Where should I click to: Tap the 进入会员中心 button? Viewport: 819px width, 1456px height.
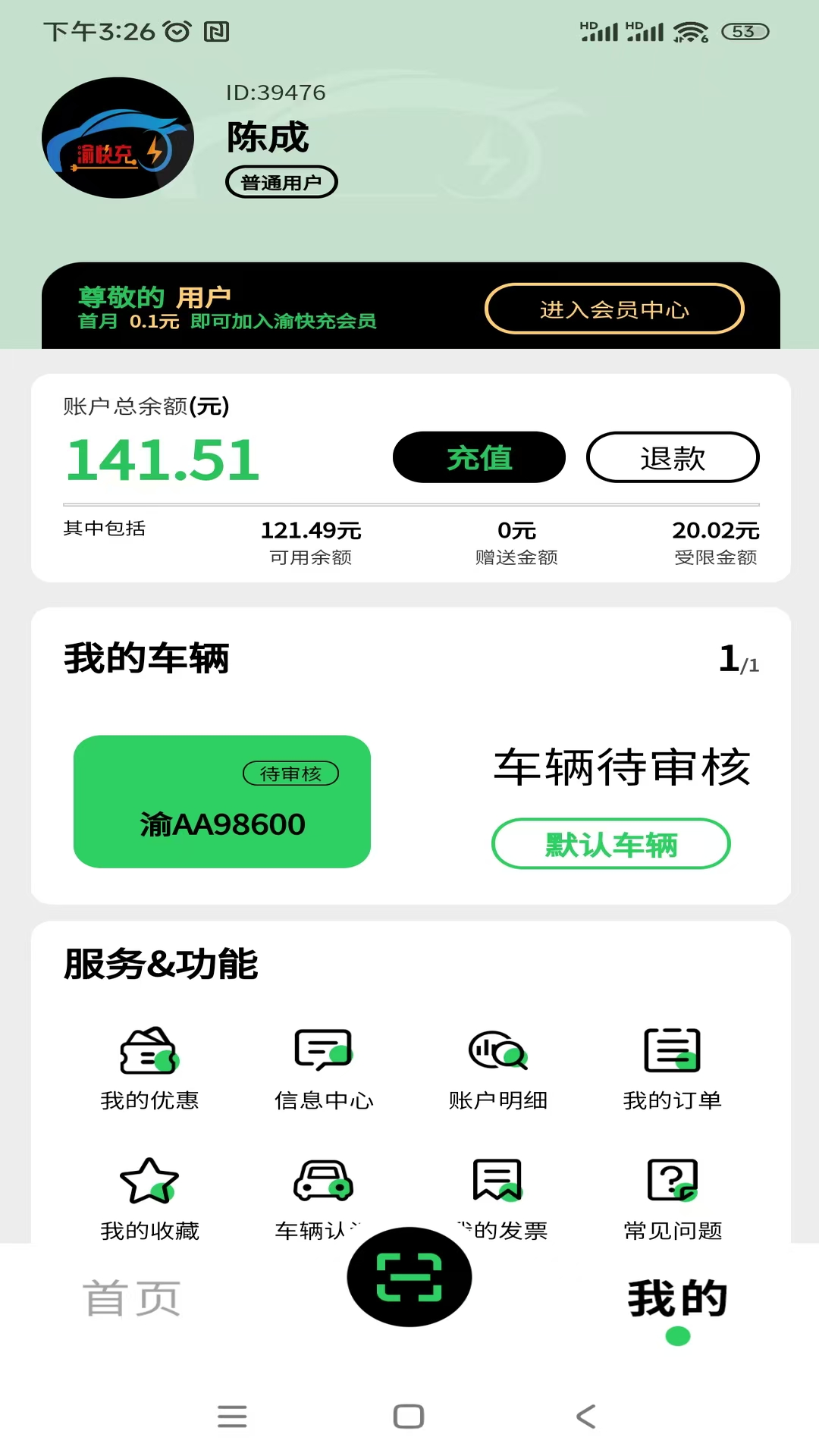tap(614, 309)
